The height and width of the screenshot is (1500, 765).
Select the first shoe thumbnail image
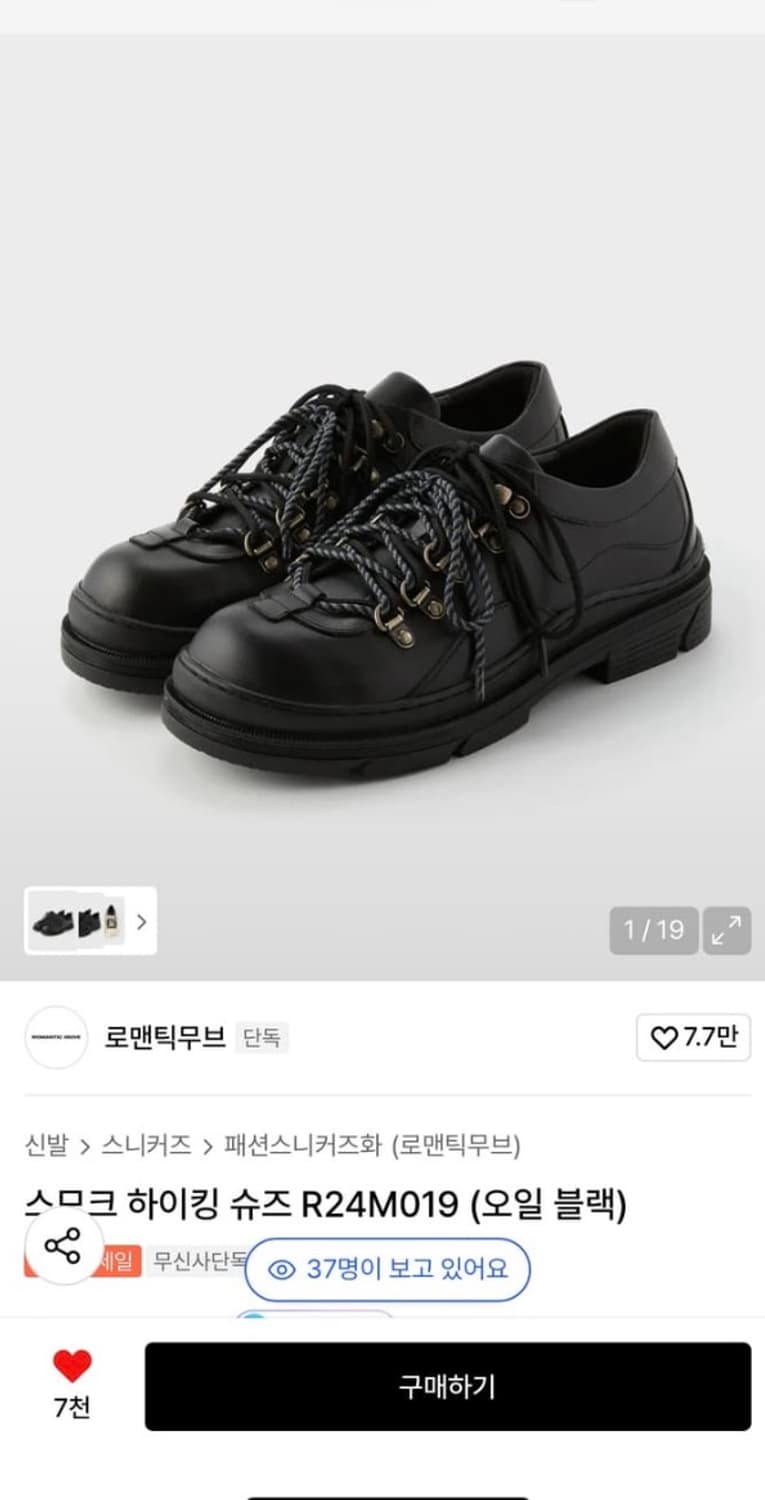[53, 920]
